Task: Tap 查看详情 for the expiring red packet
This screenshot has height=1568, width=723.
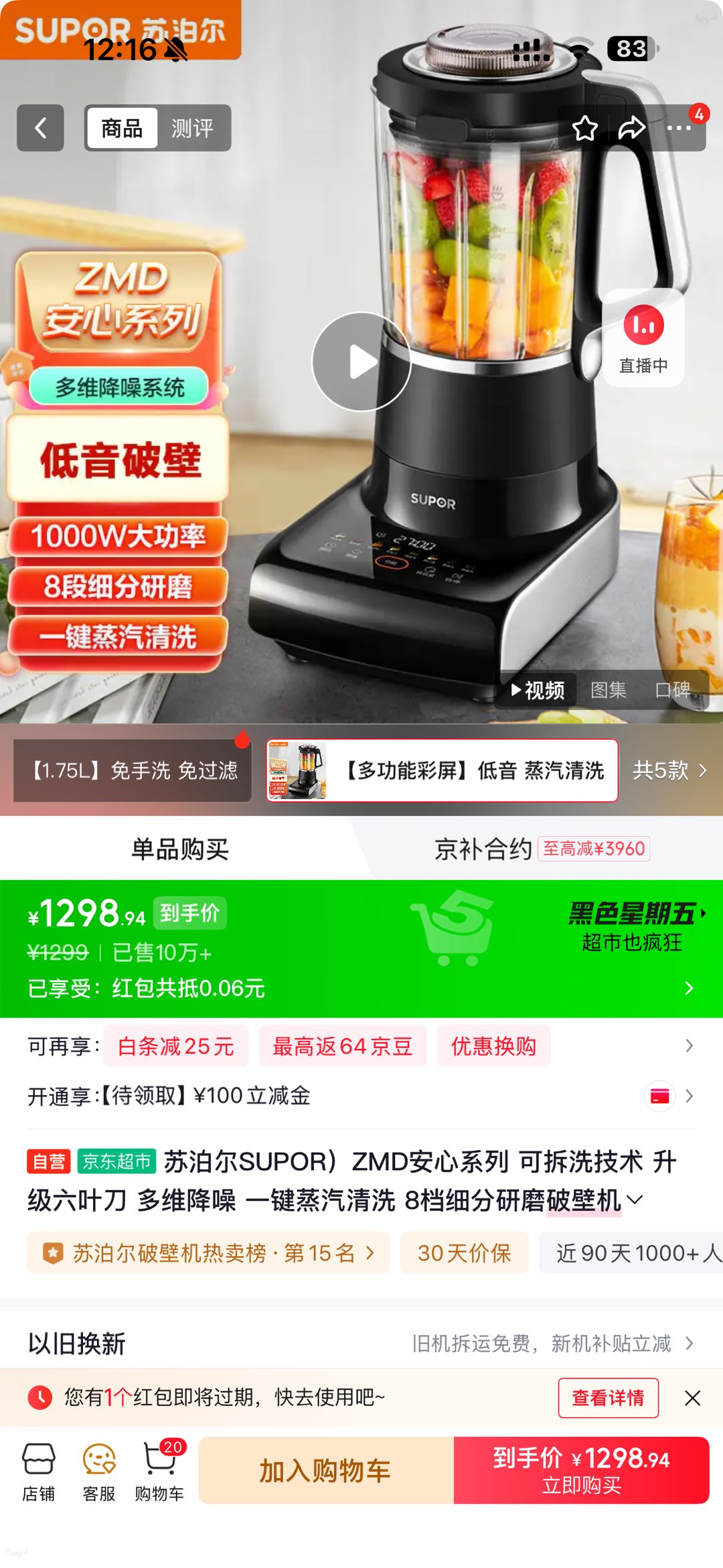Action: click(x=608, y=1398)
